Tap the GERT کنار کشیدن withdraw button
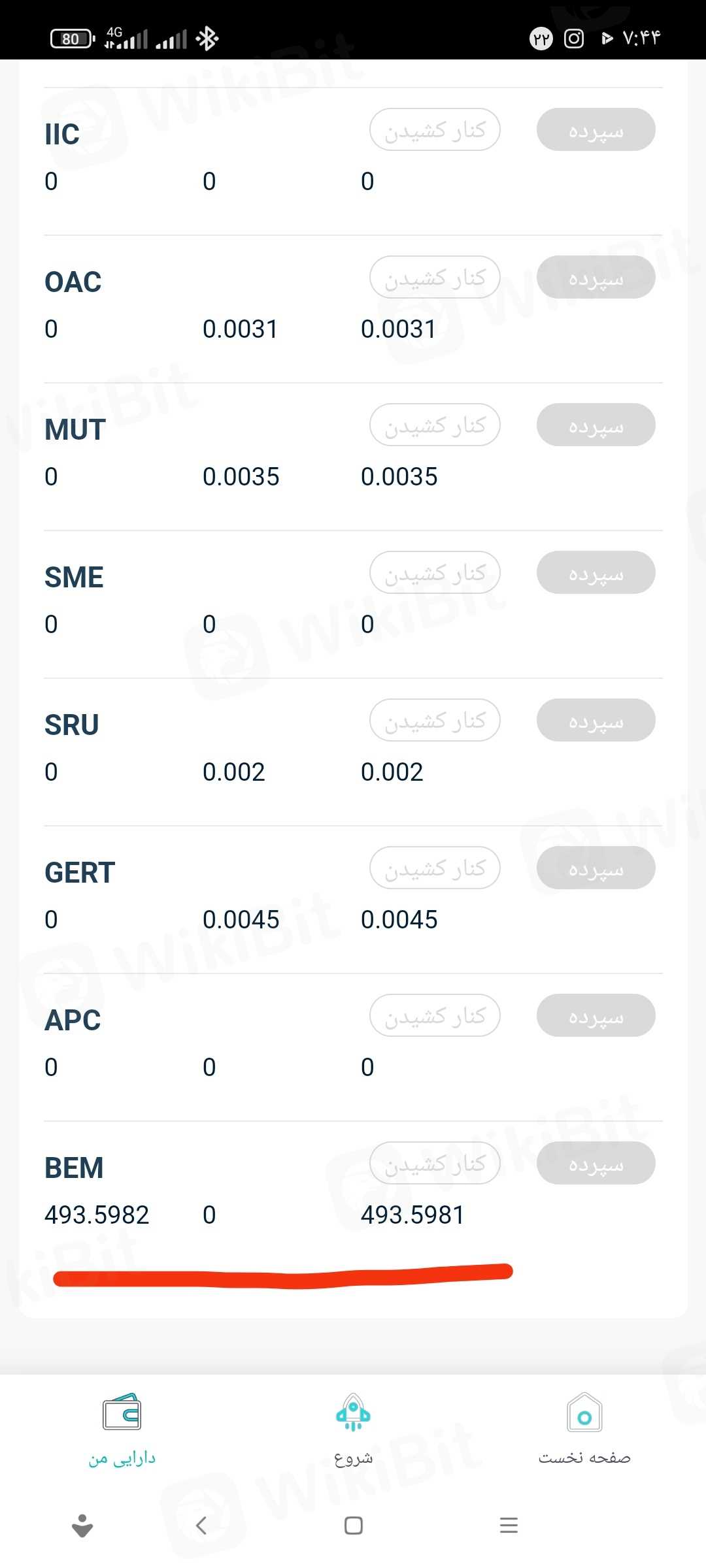706x1568 pixels. pyautogui.click(x=435, y=868)
